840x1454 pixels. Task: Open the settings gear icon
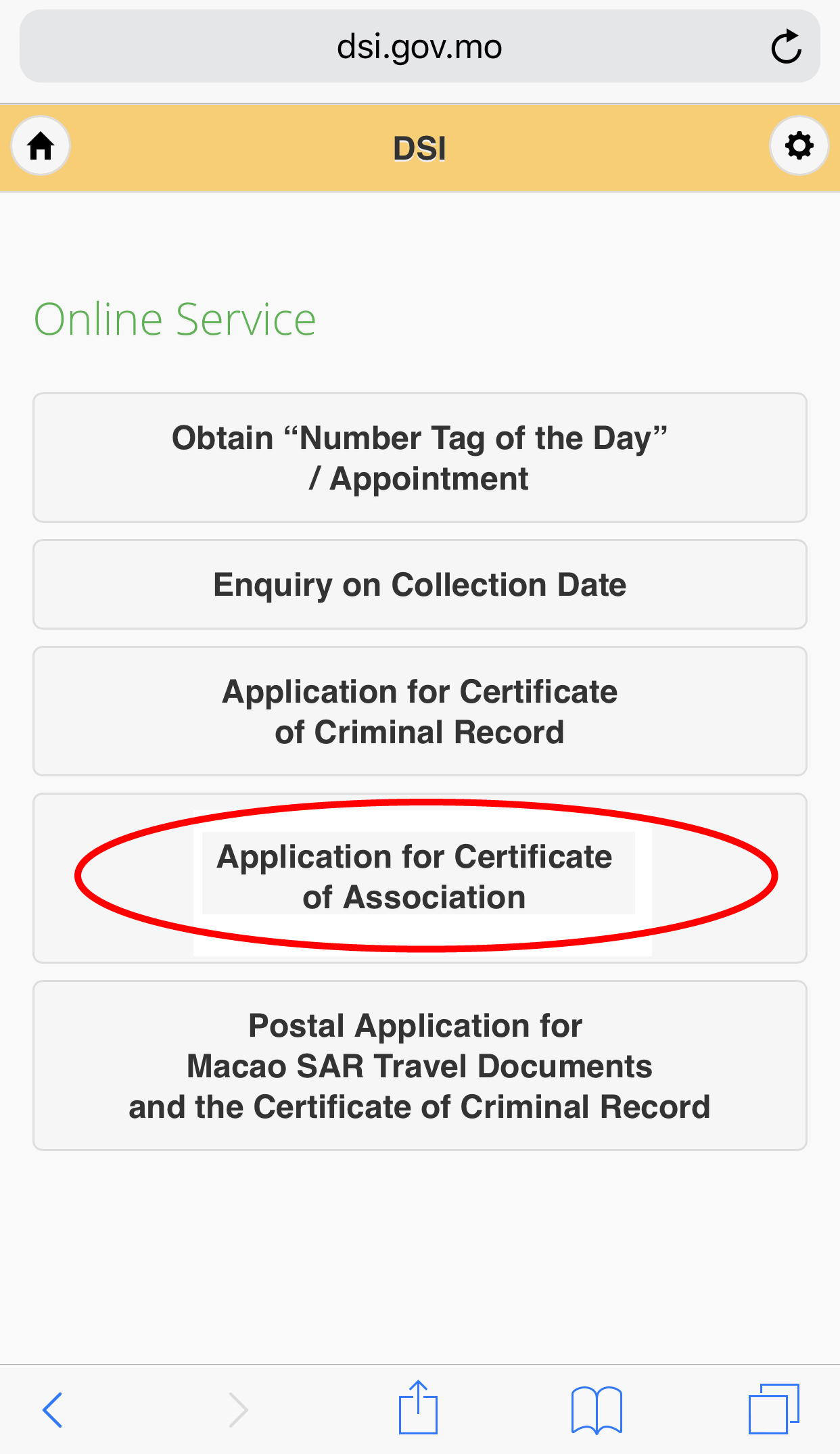coord(799,146)
